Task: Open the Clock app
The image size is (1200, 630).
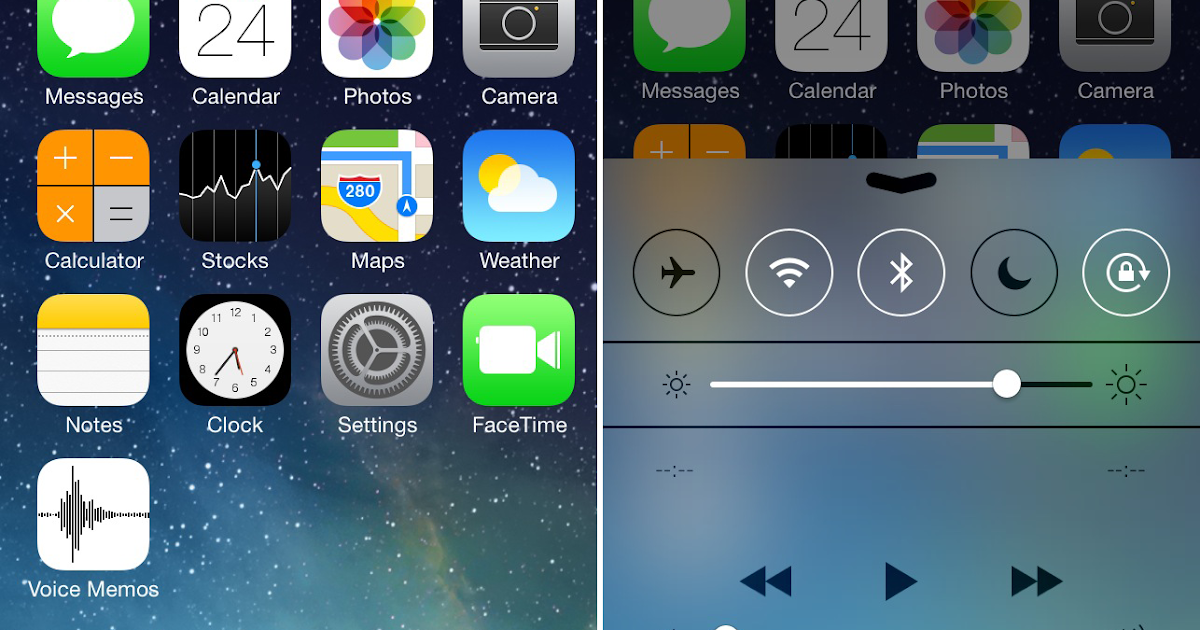Action: 235,350
